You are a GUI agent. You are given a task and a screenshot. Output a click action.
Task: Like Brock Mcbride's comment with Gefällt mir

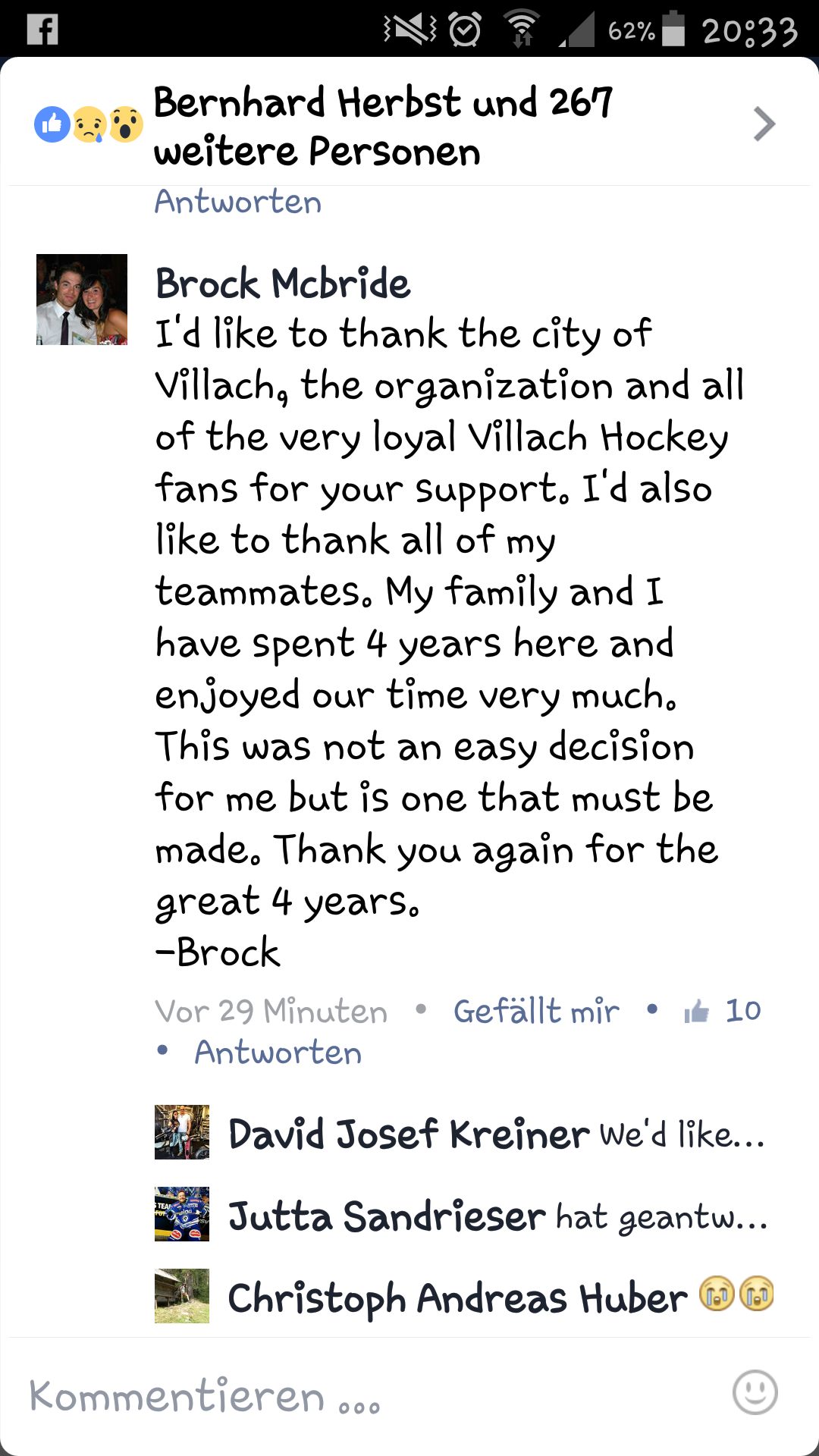tap(536, 1011)
